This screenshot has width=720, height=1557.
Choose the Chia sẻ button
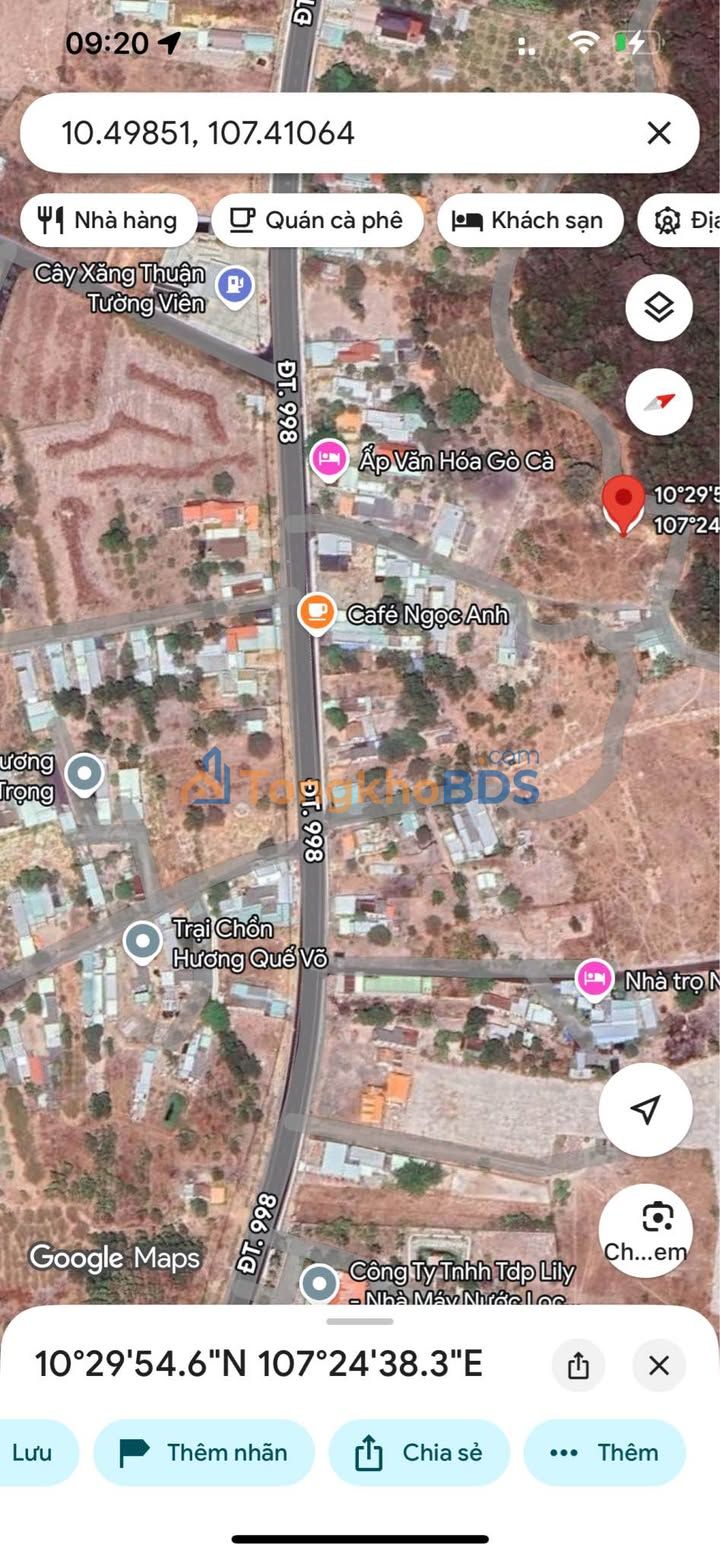coord(419,1452)
